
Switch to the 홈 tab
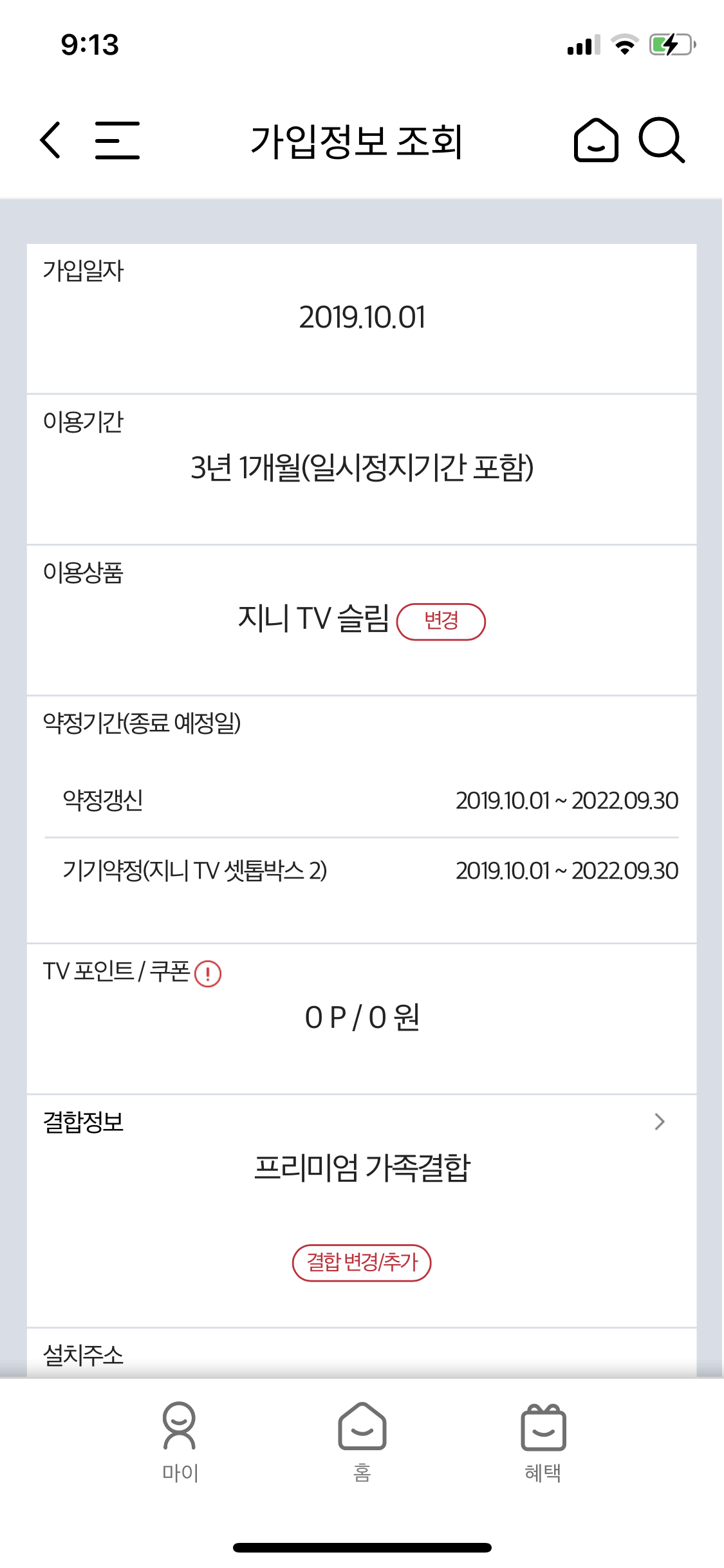(362, 1442)
